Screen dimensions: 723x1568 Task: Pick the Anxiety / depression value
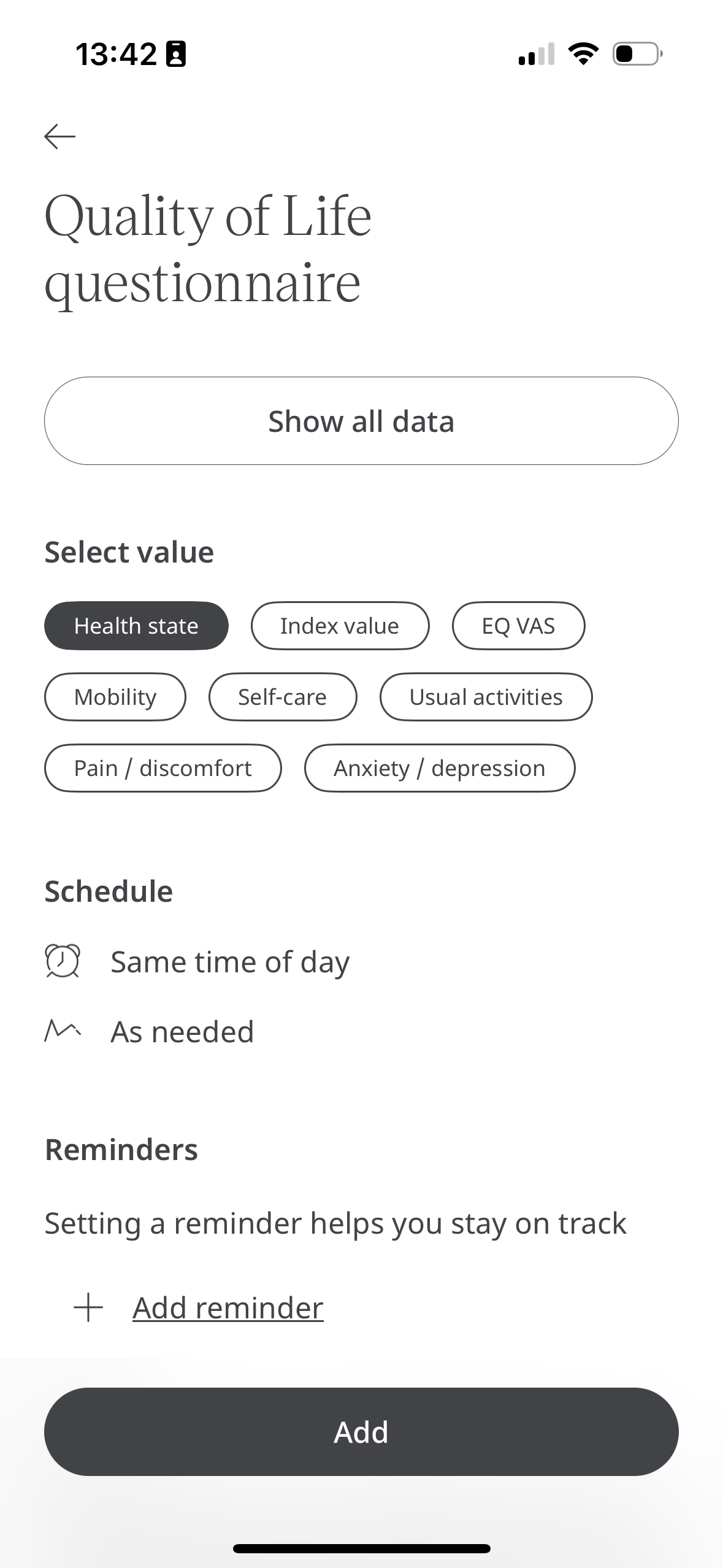coord(439,767)
